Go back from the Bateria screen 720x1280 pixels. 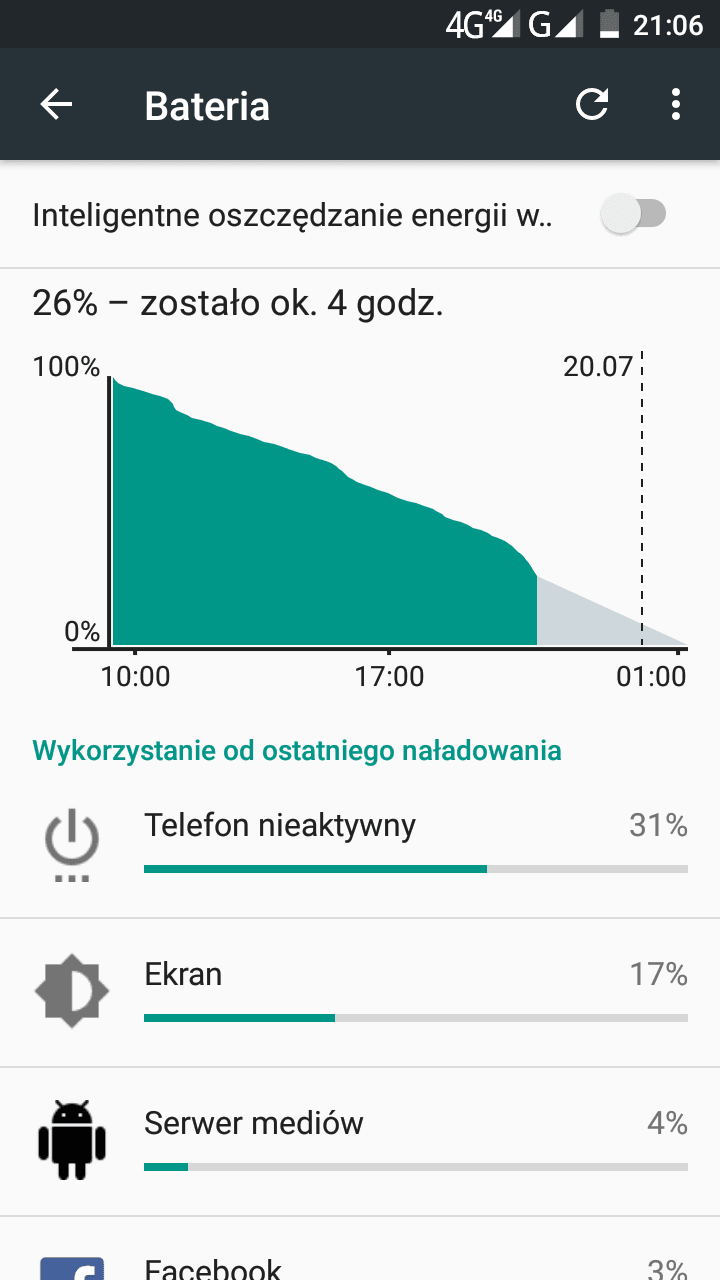(56, 105)
